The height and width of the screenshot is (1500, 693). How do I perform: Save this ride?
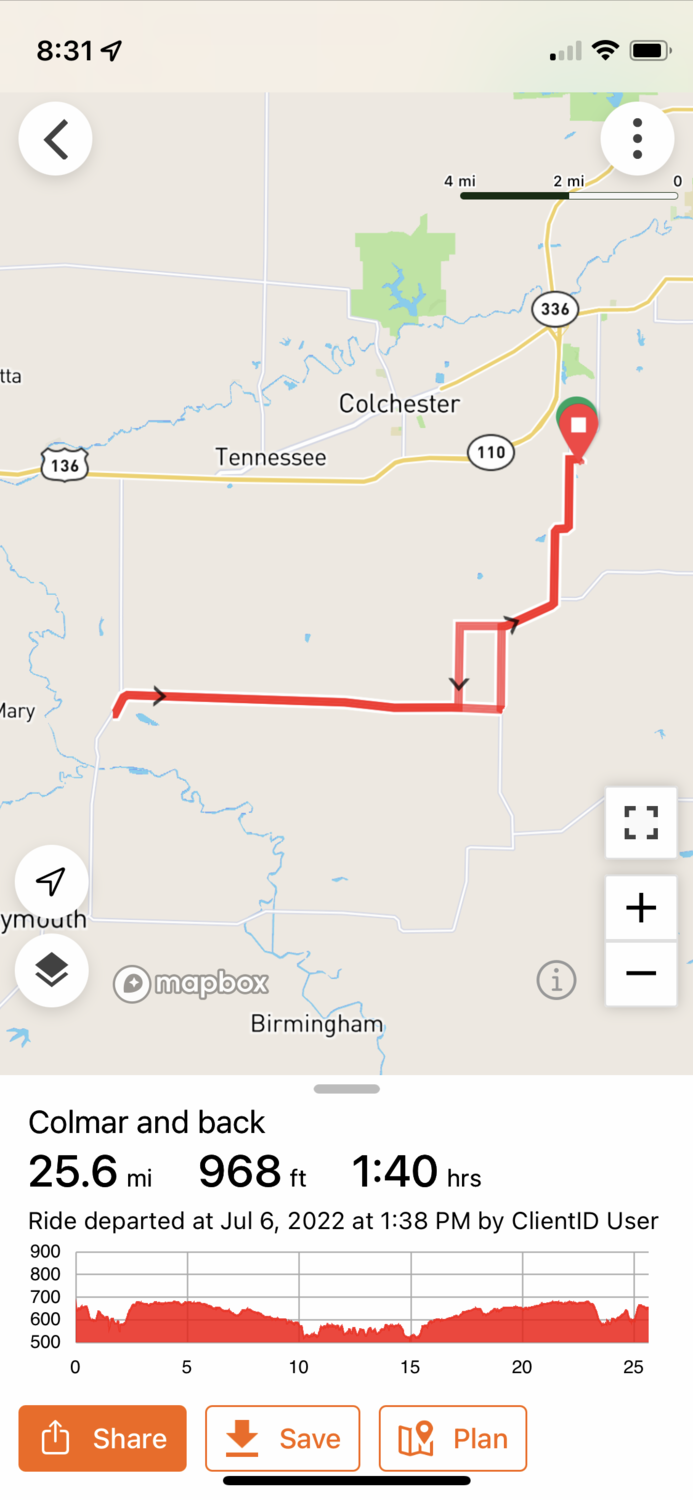[x=282, y=1438]
